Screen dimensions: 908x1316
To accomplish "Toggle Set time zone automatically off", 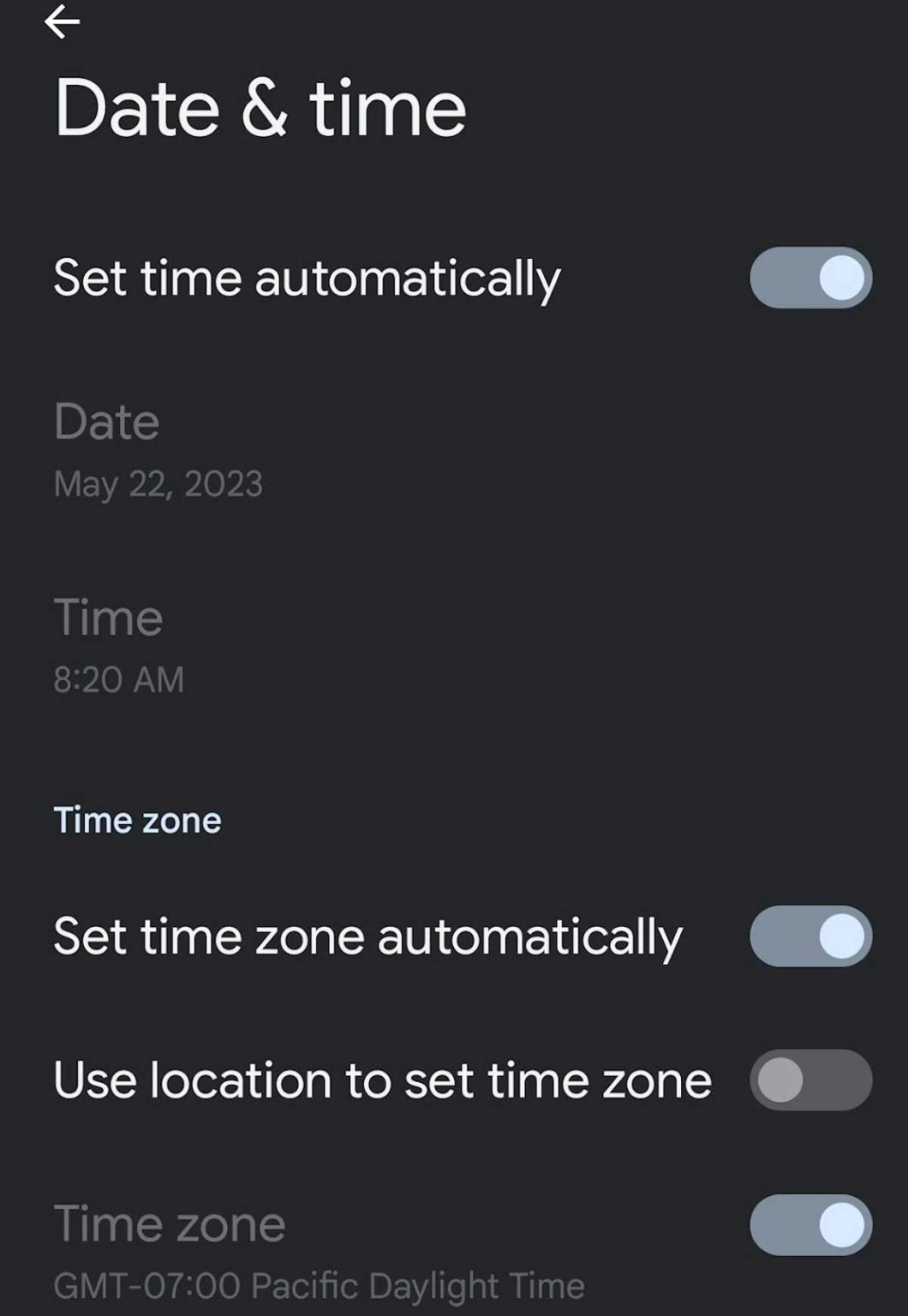I will pyautogui.click(x=809, y=936).
